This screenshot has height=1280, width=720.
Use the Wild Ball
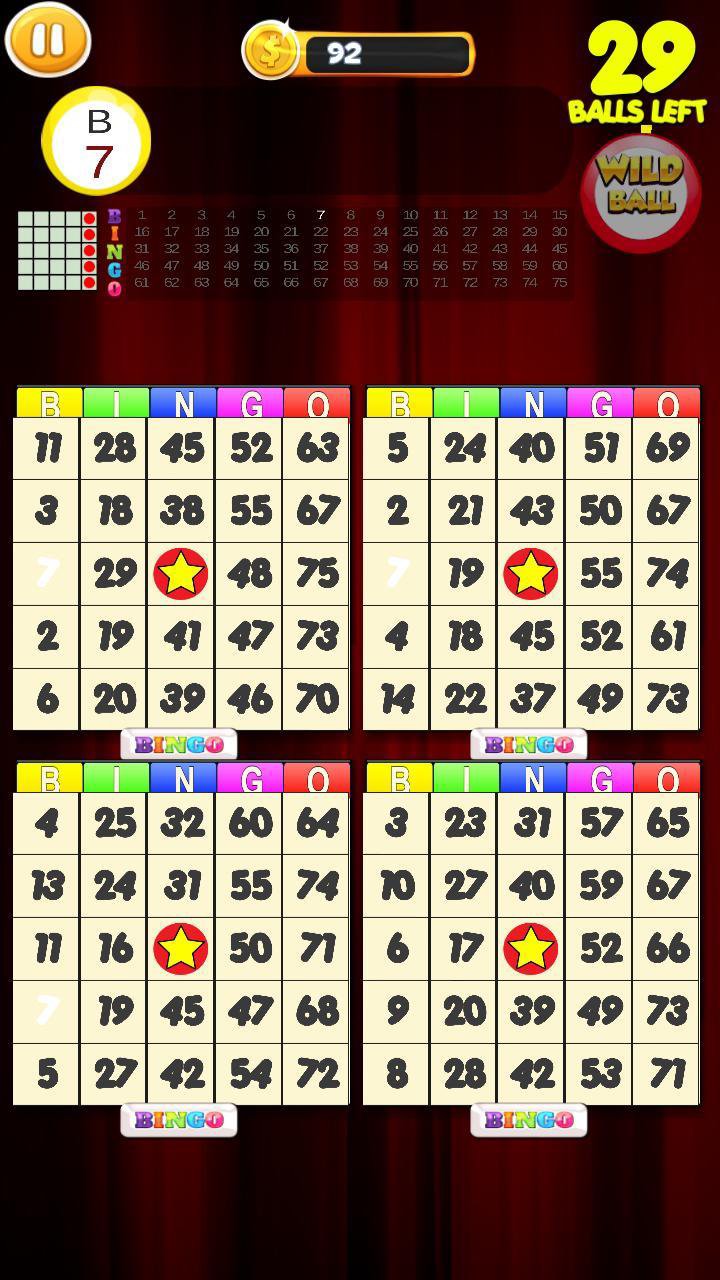(x=640, y=189)
